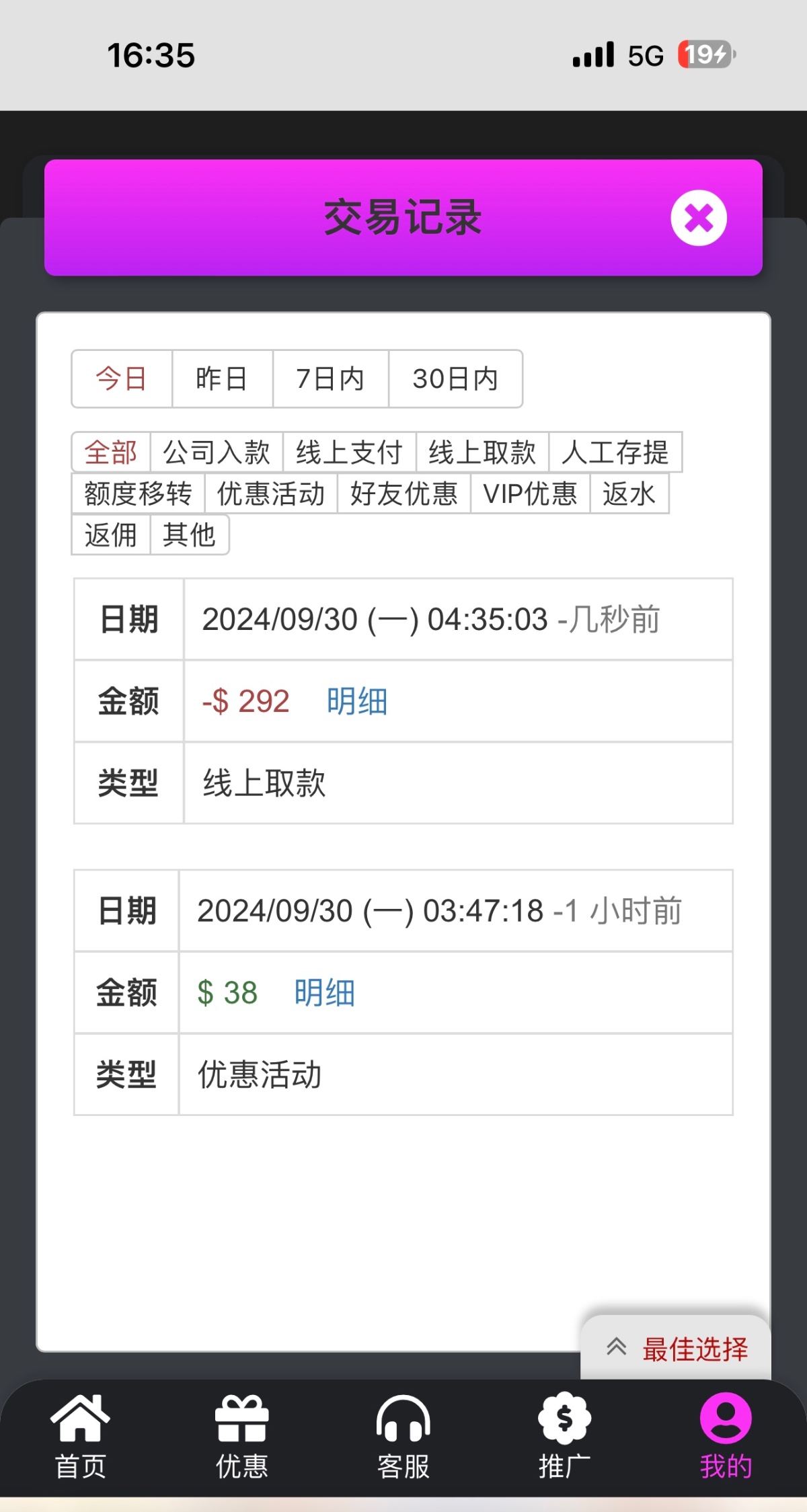
Task: Select the VIP优惠 filter
Action: 531,493
